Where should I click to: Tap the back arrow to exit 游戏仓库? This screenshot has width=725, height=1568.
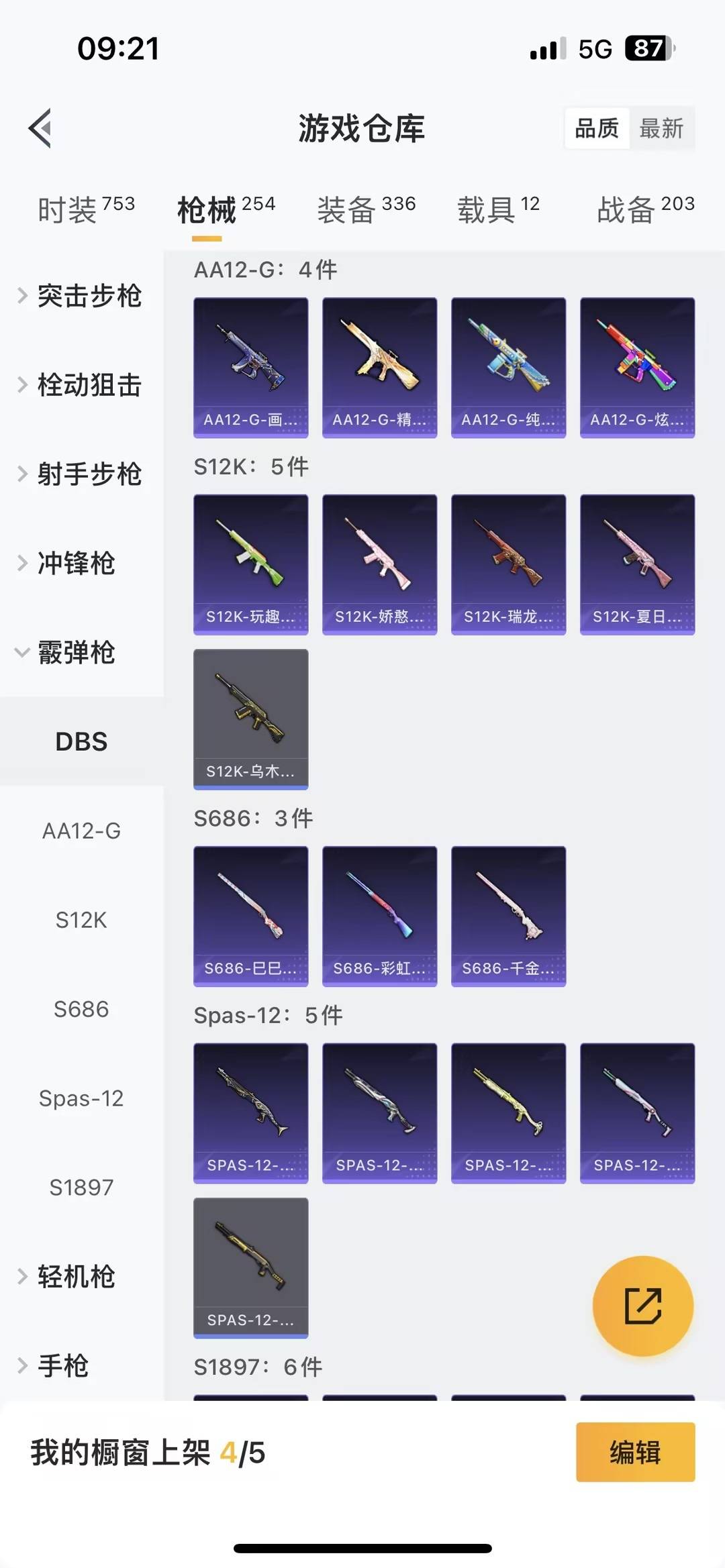[42, 129]
